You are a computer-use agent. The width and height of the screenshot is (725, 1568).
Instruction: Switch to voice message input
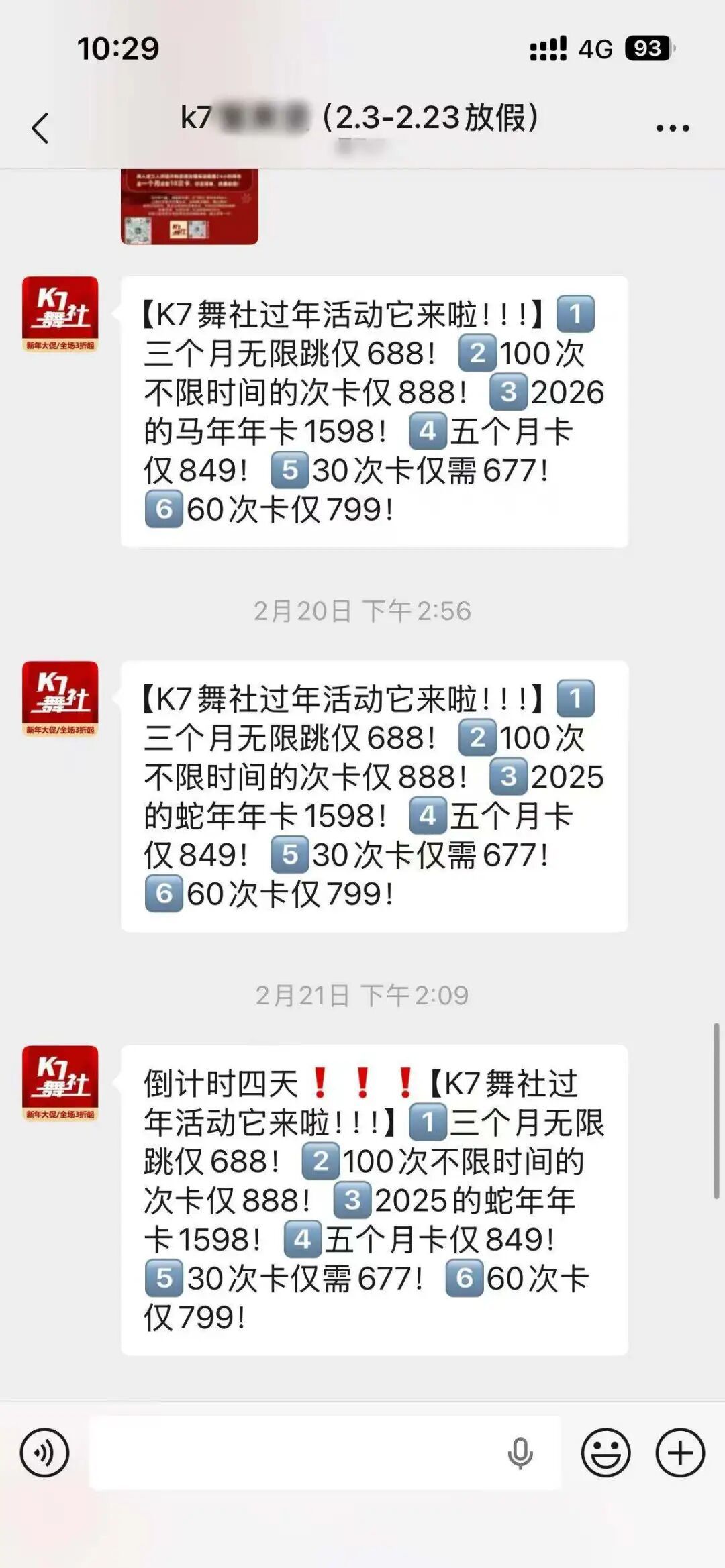[44, 1453]
